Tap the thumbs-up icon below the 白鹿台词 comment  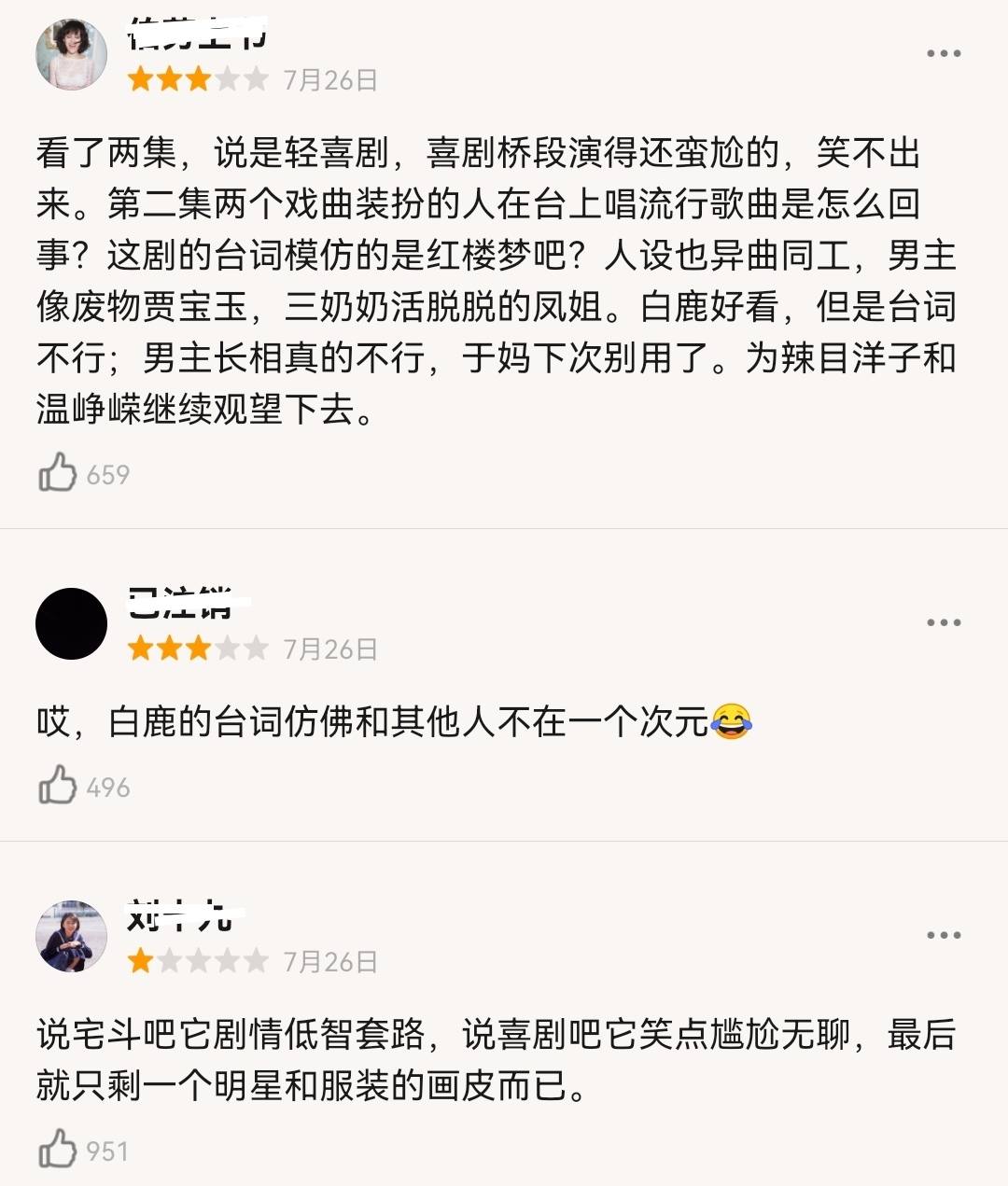point(58,784)
